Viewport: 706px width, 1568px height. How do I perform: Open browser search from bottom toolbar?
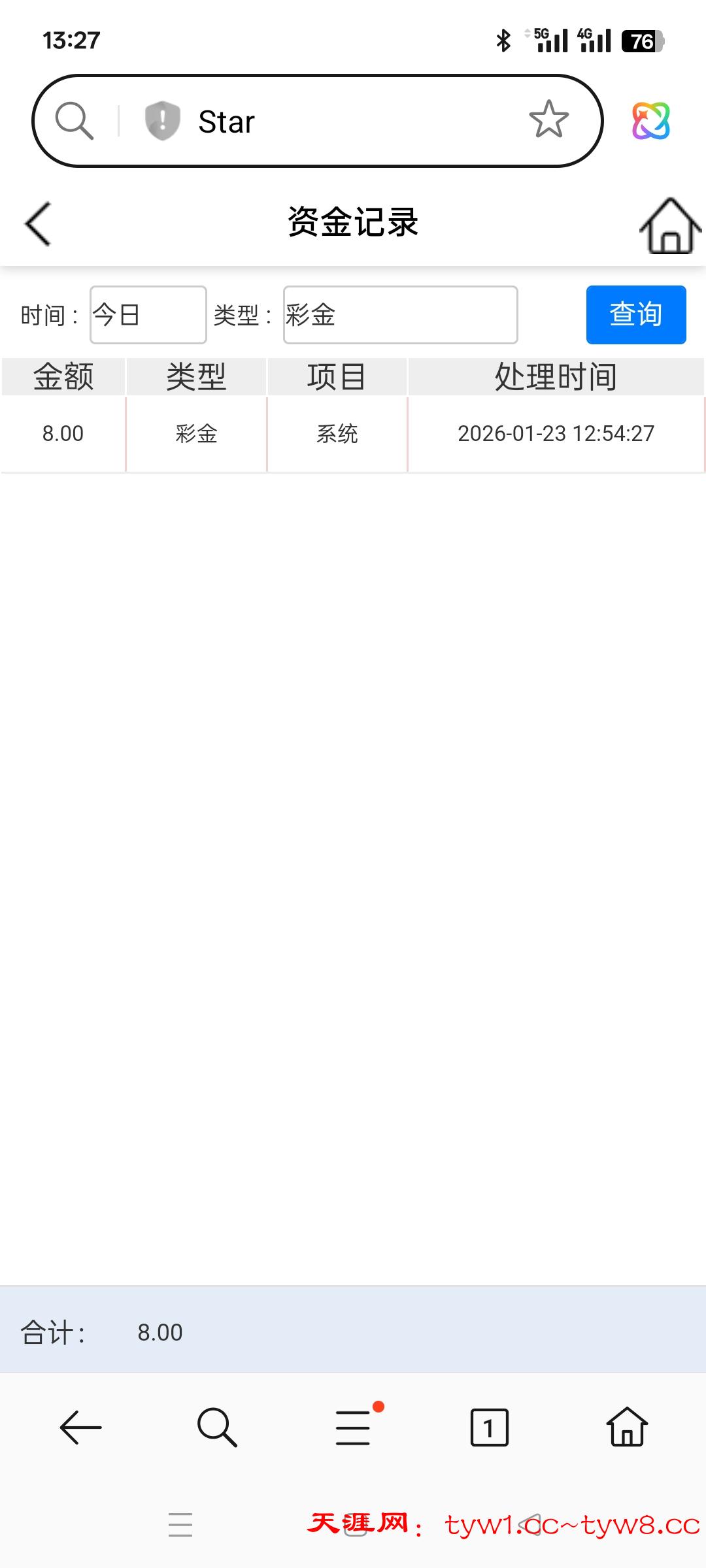pyautogui.click(x=216, y=1428)
